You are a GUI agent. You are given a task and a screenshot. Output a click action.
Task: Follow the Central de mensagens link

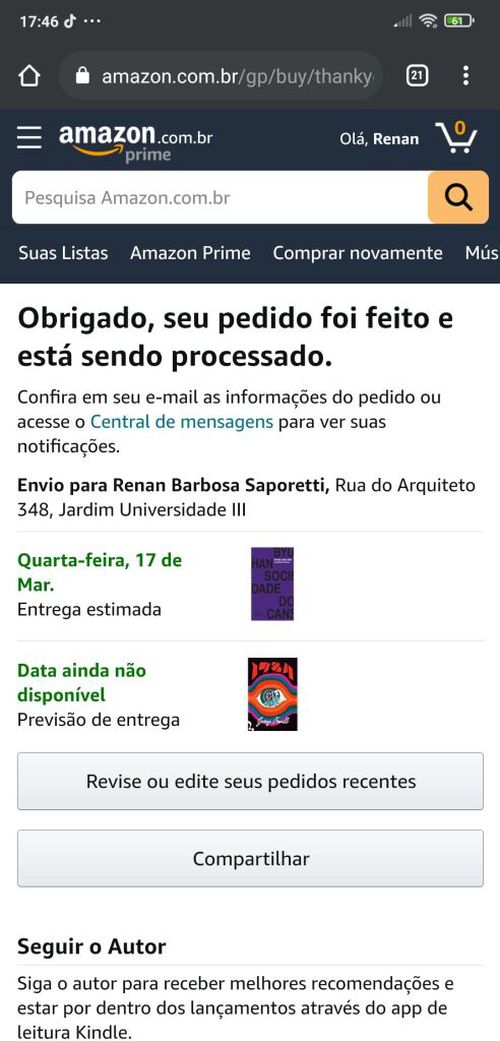pos(181,422)
